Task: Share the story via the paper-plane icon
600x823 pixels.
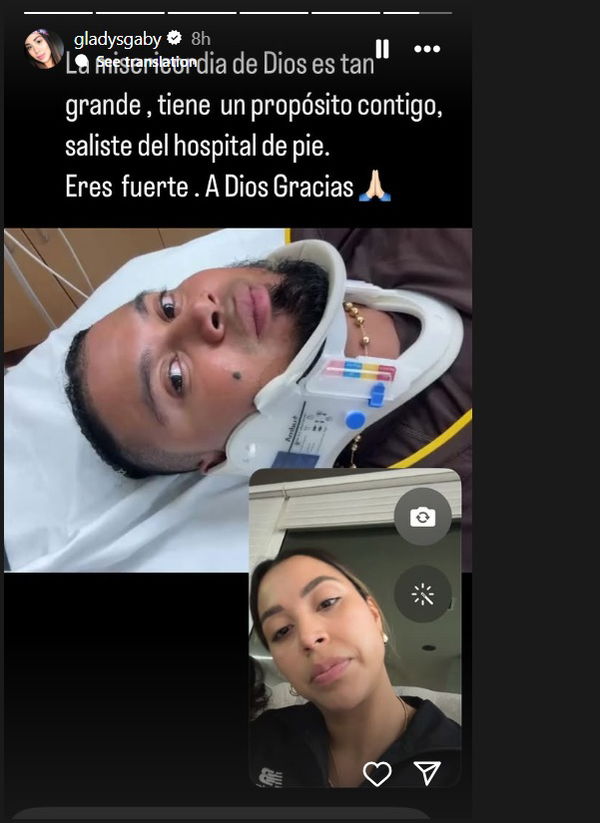Action: [x=427, y=773]
